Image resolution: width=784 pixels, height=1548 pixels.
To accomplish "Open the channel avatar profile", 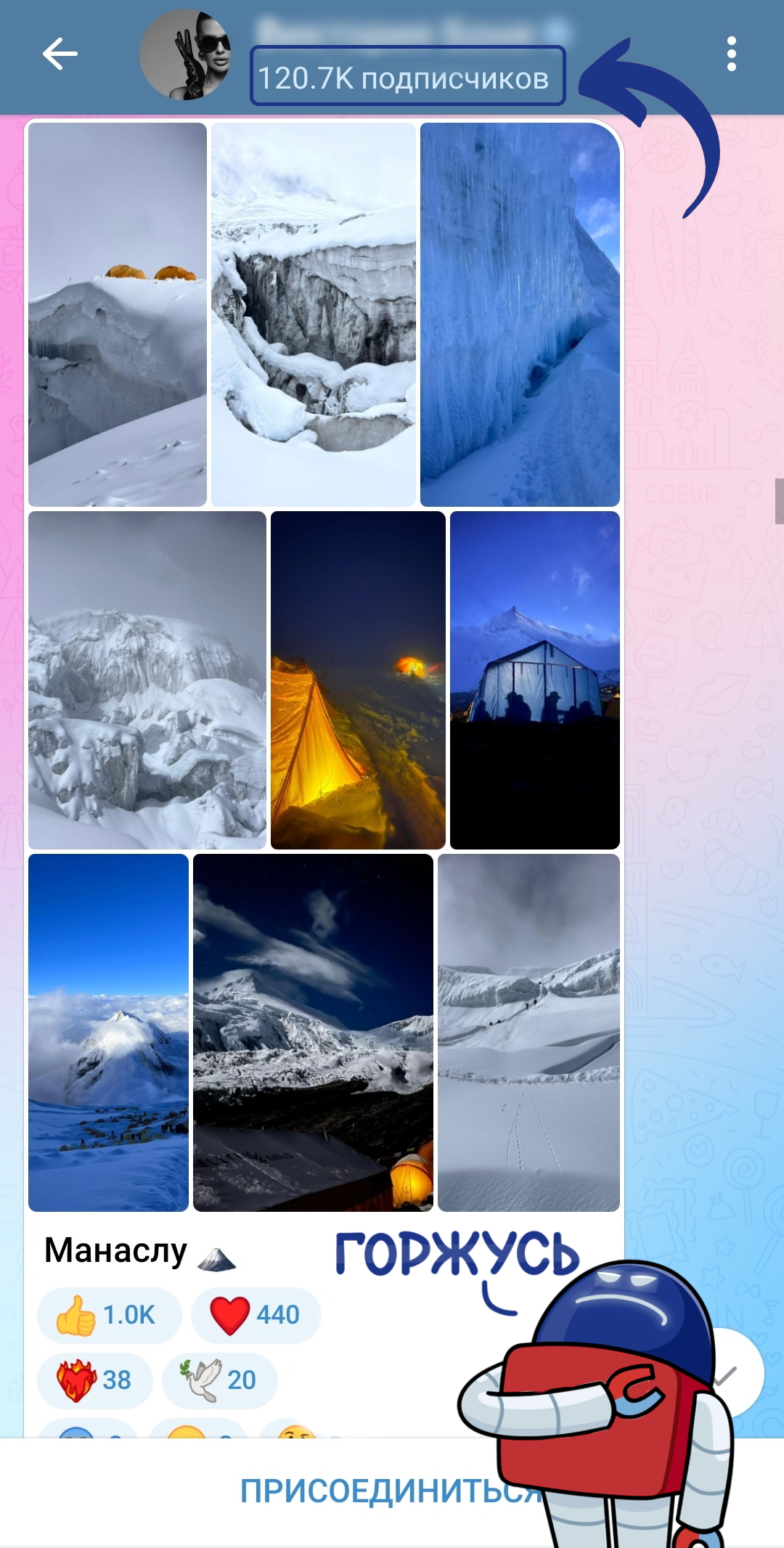I will [186, 55].
